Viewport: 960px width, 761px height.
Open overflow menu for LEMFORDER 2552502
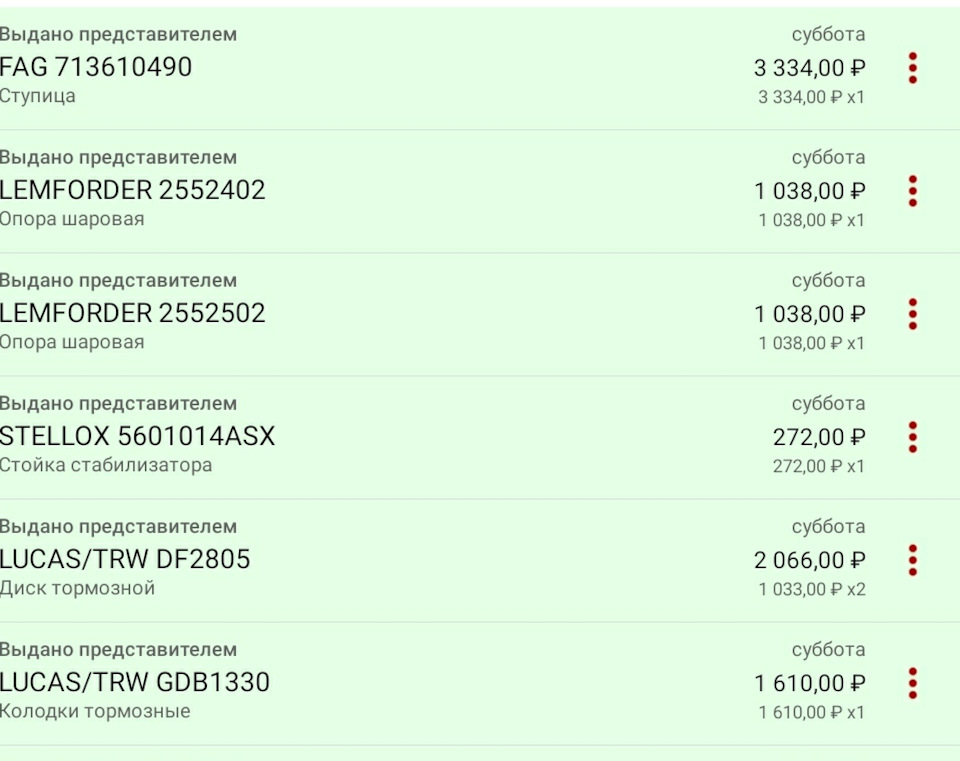point(912,314)
